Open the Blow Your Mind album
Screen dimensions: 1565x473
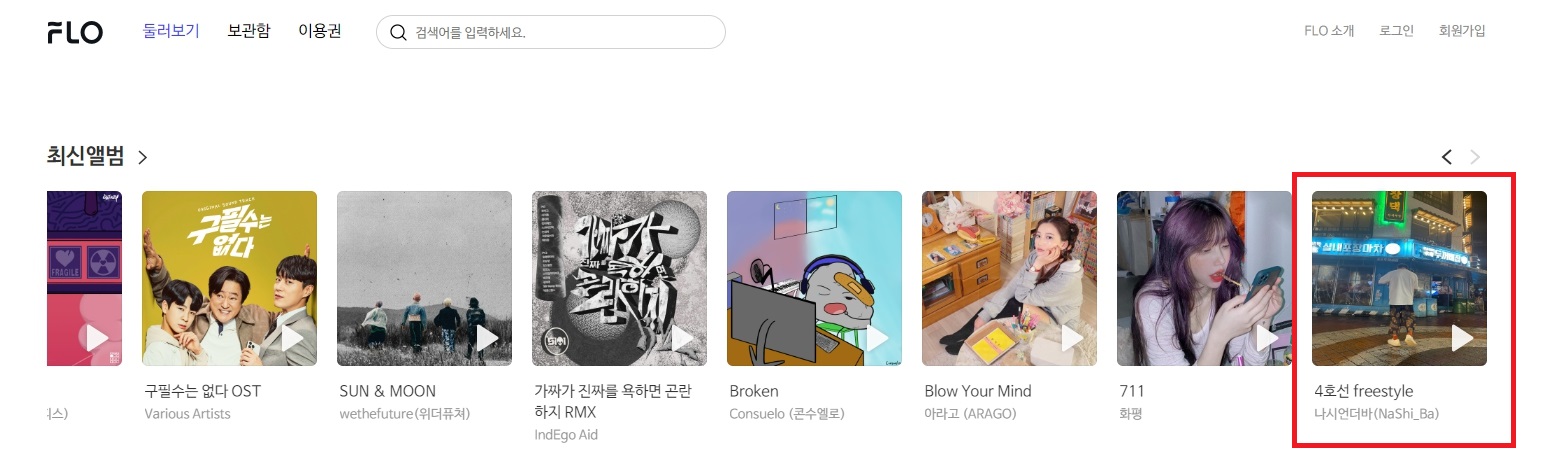click(x=1009, y=278)
